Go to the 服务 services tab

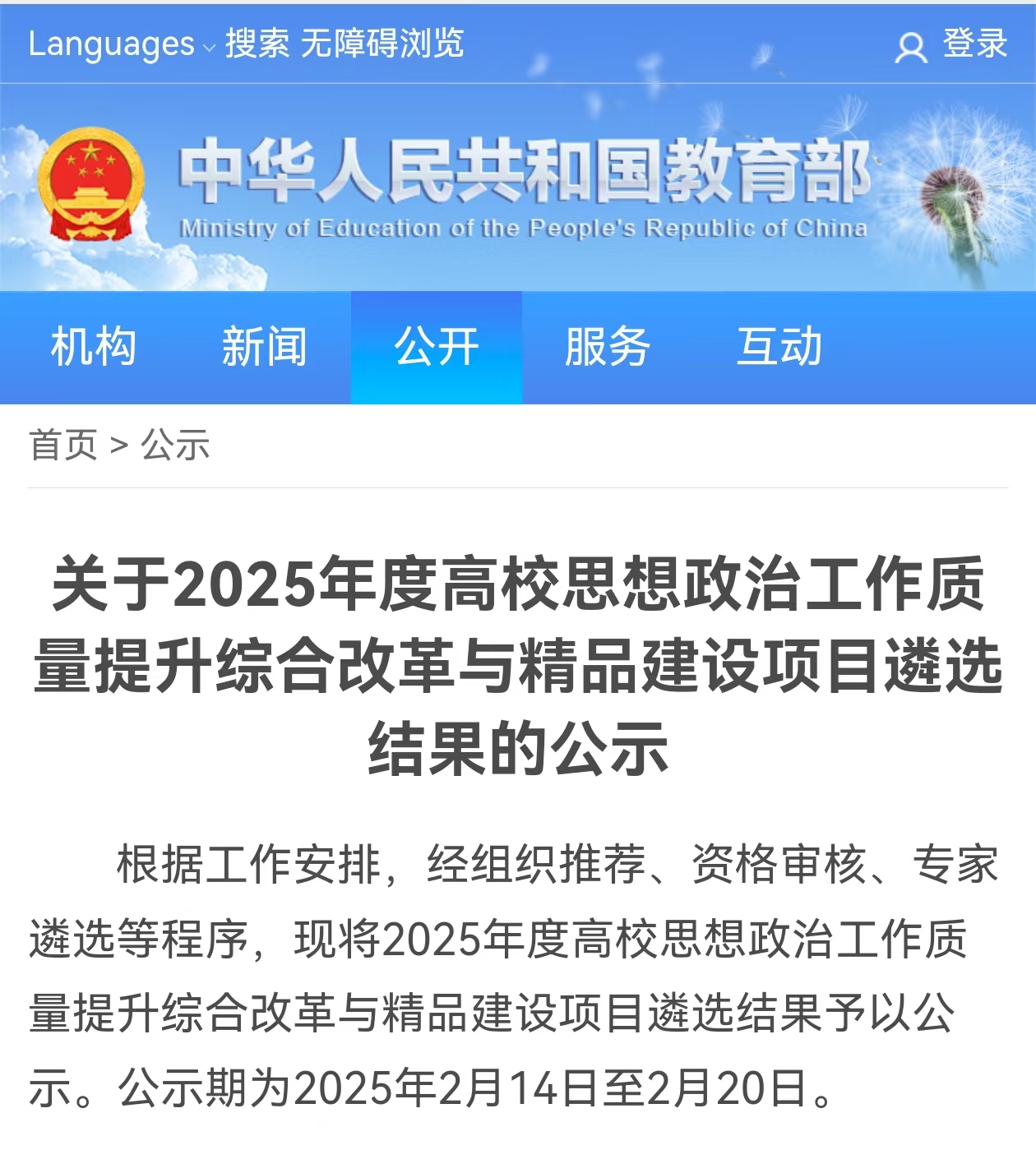pyautogui.click(x=607, y=347)
